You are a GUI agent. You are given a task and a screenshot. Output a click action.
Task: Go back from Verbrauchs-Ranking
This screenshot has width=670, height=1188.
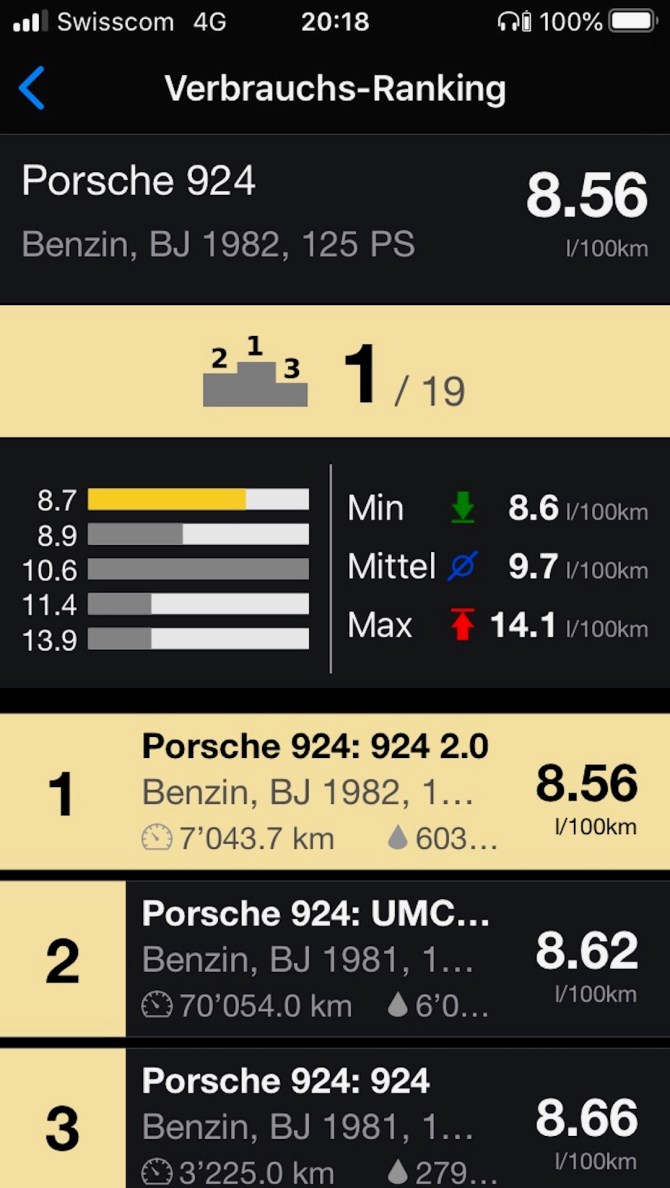[x=32, y=89]
